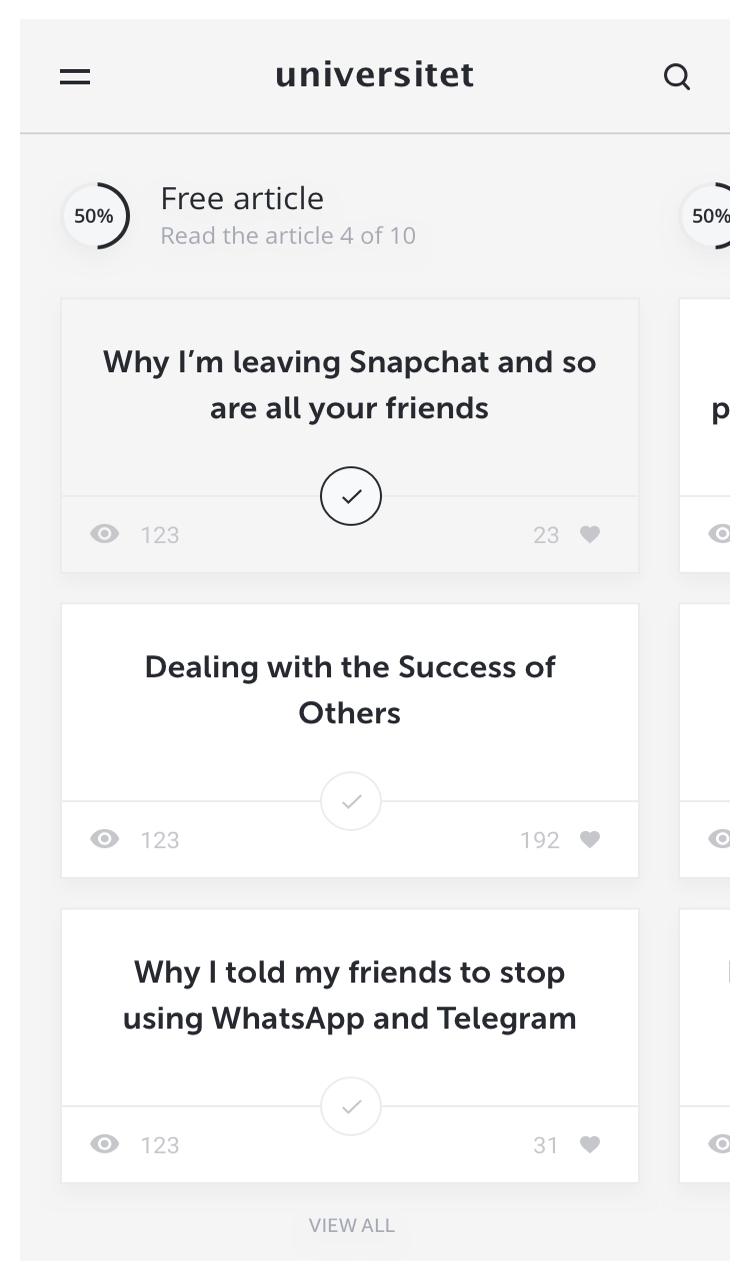Uncheck the read mark on Snapchat article
Image resolution: width=750 pixels, height=1280 pixels.
click(351, 496)
